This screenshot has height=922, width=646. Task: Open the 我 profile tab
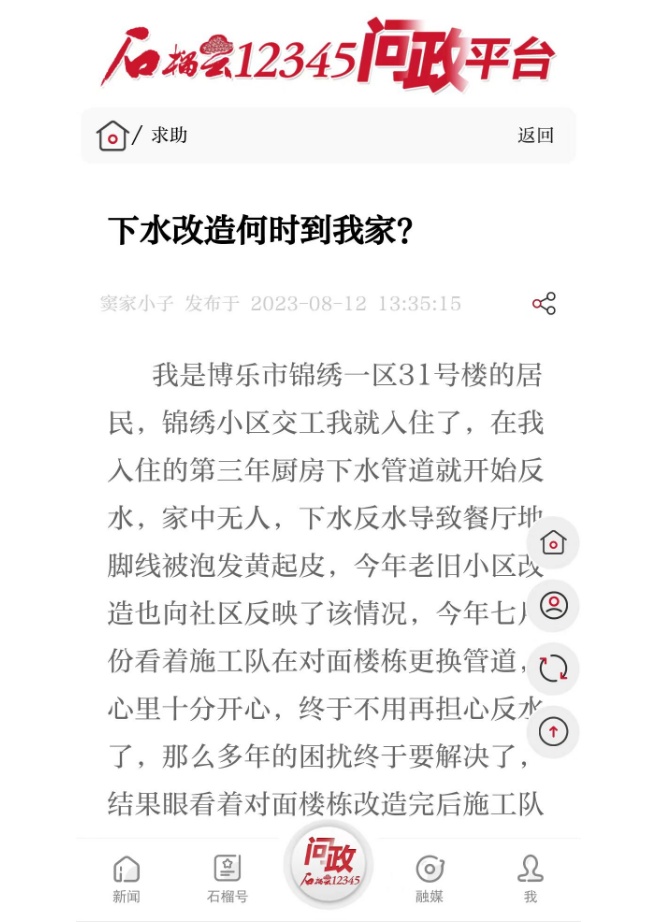[x=530, y=878]
